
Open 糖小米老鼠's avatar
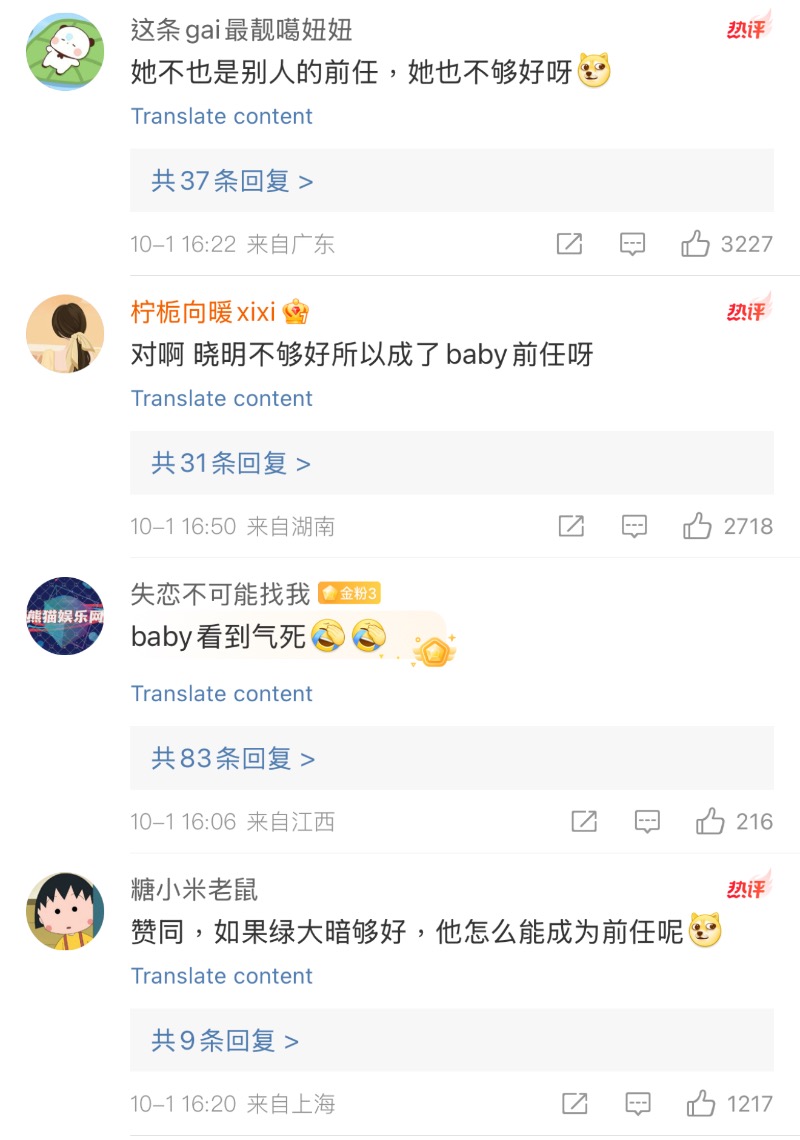65,911
